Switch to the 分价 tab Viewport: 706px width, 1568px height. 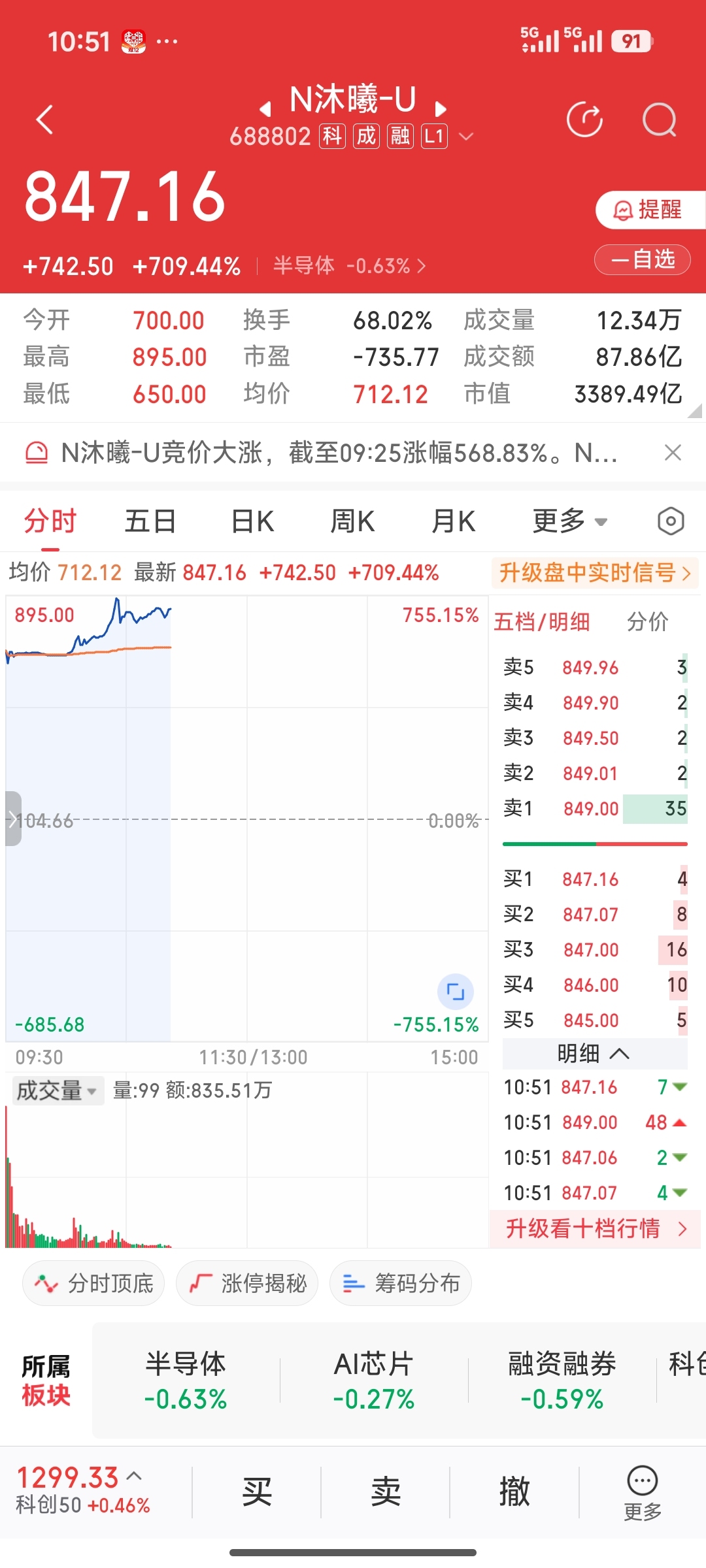coord(647,621)
